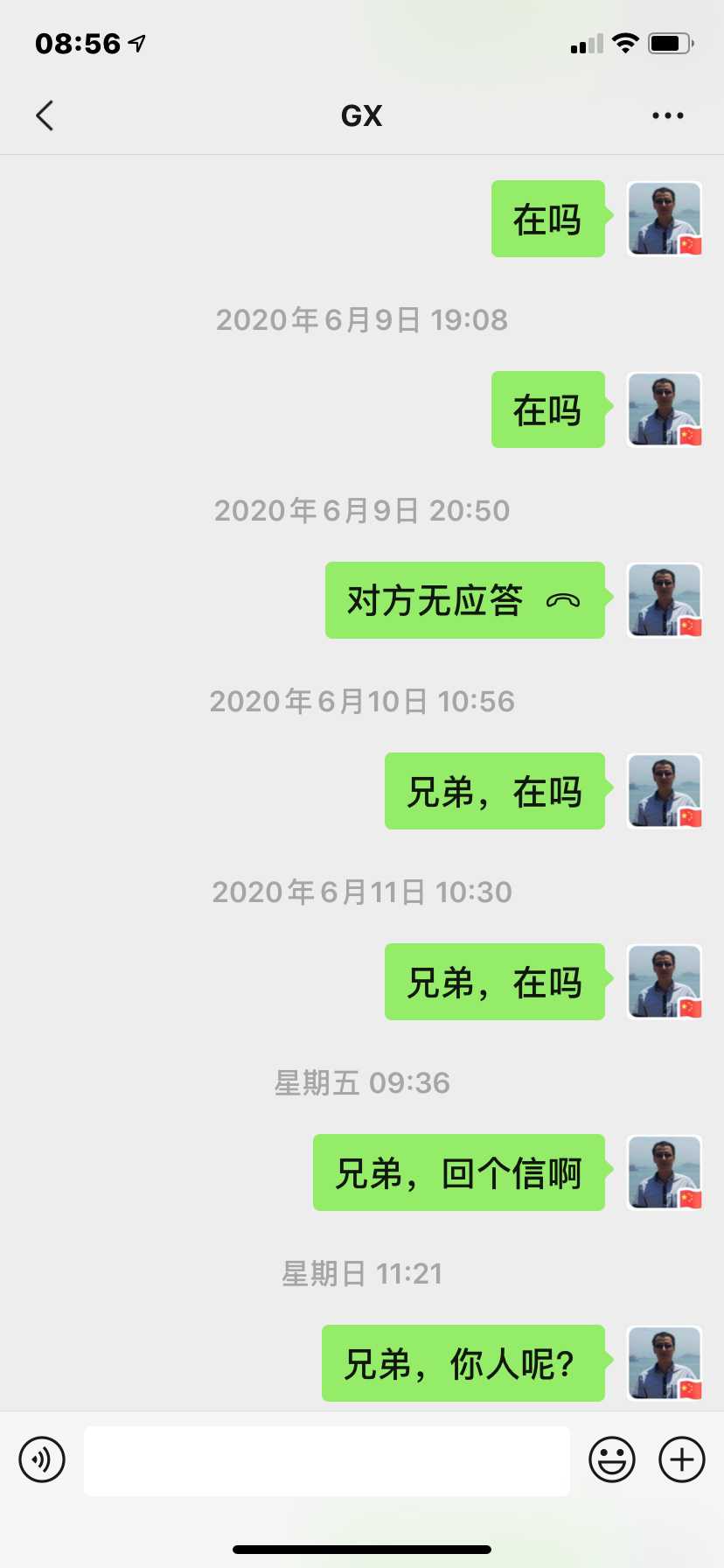This screenshot has width=724, height=1568.
Task: Tap the 对方无应答 call bubble to redial
Action: tap(464, 600)
